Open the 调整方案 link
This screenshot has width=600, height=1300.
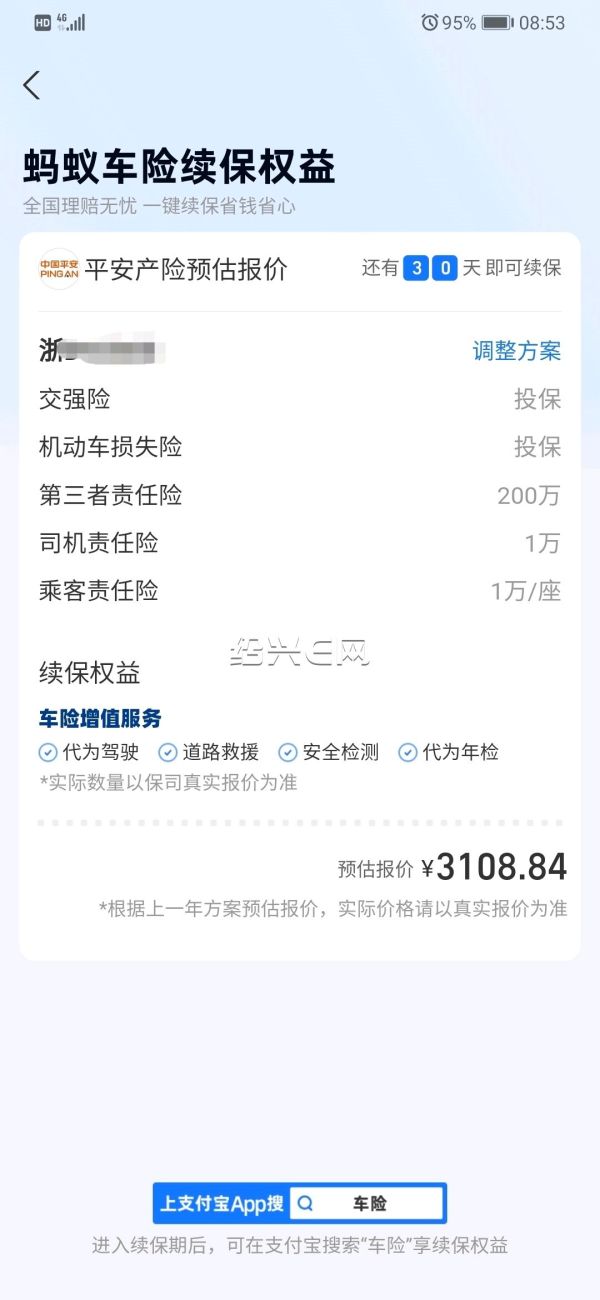516,351
